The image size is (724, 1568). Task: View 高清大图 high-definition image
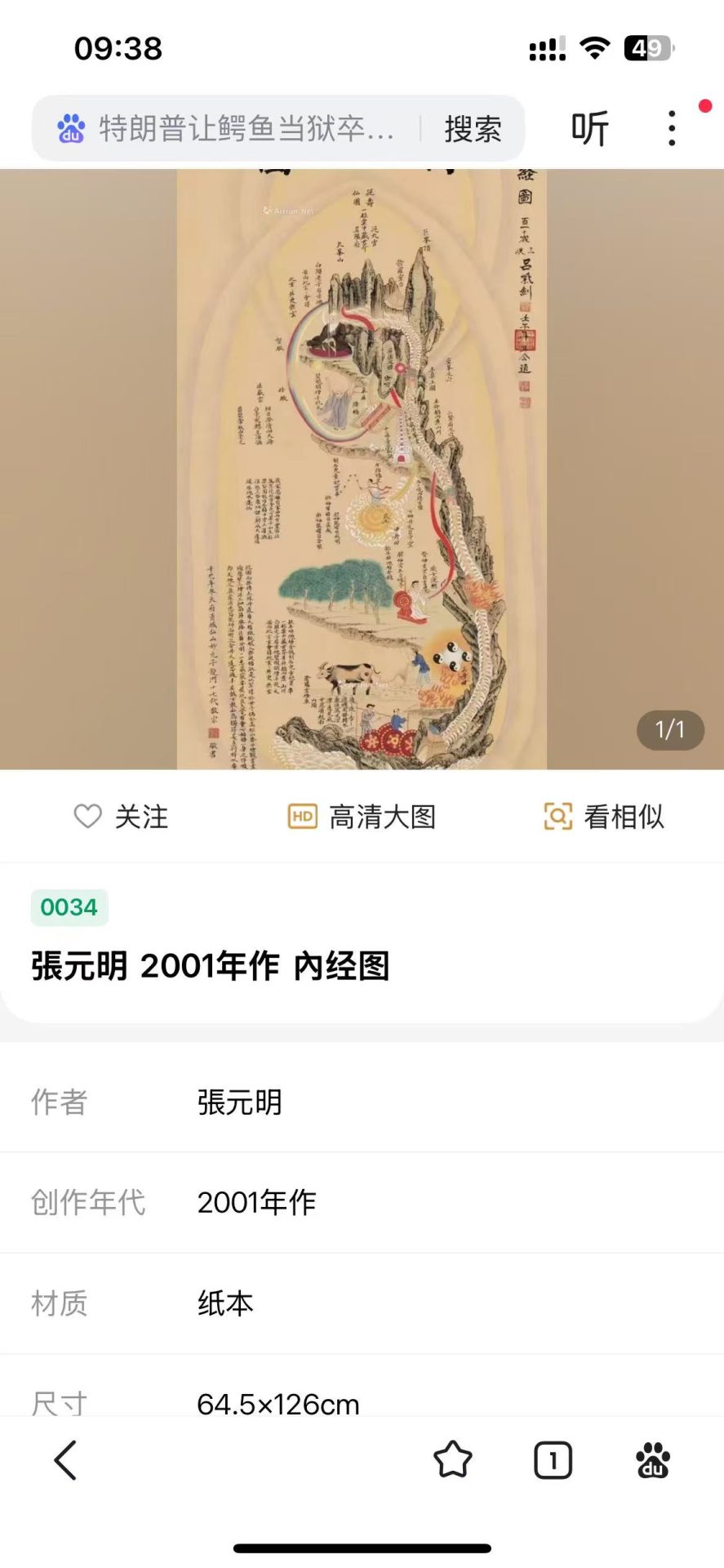[x=362, y=817]
